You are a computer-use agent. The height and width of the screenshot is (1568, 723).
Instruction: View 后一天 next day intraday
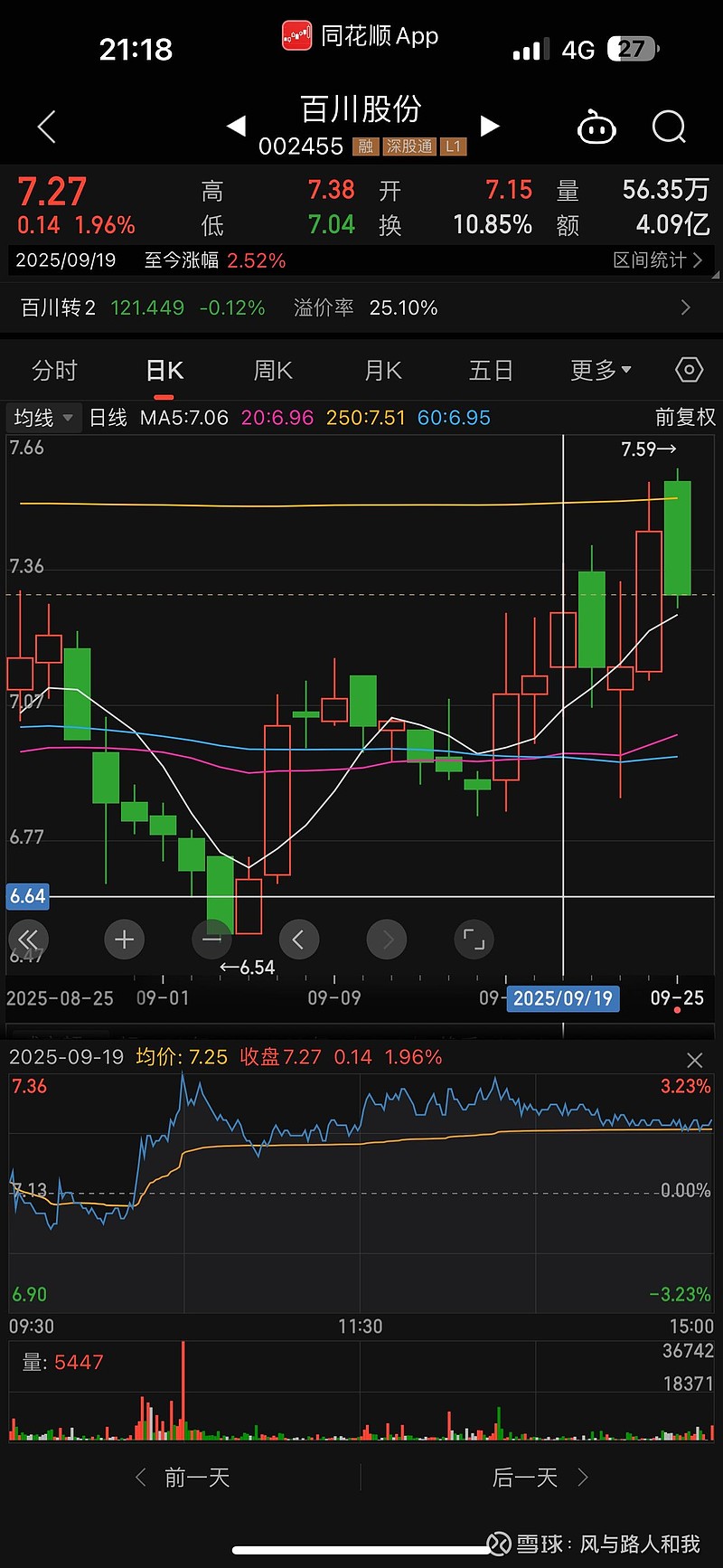coord(540,1478)
